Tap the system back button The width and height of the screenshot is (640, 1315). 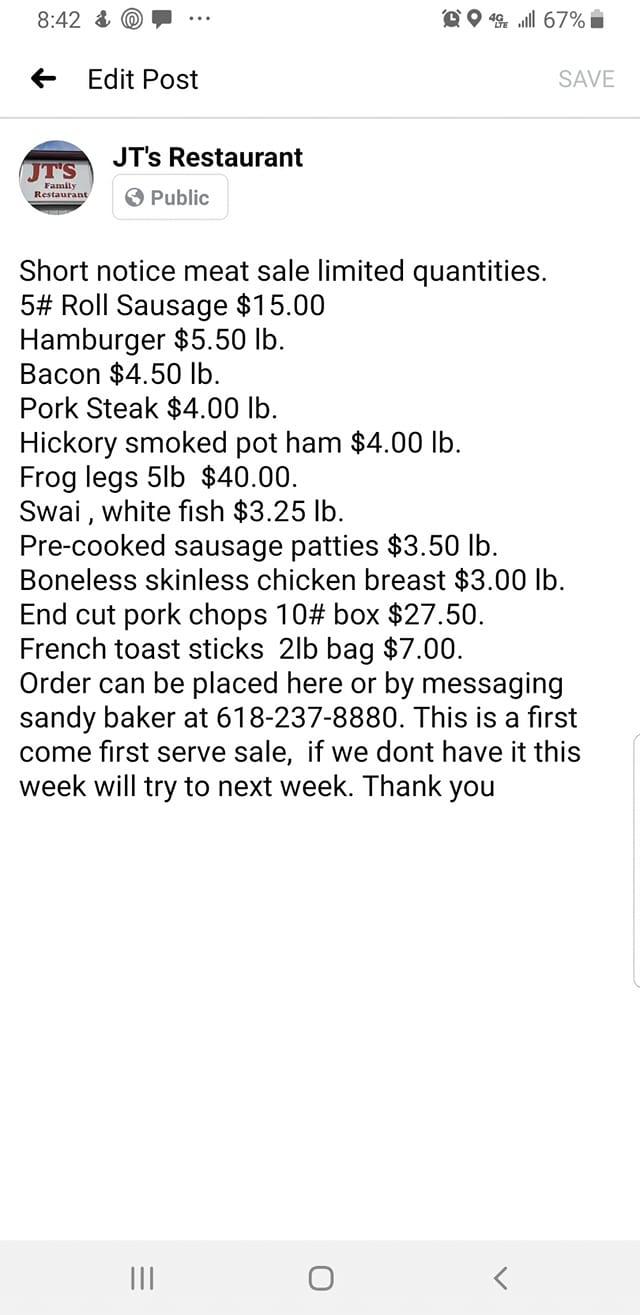pos(501,1277)
